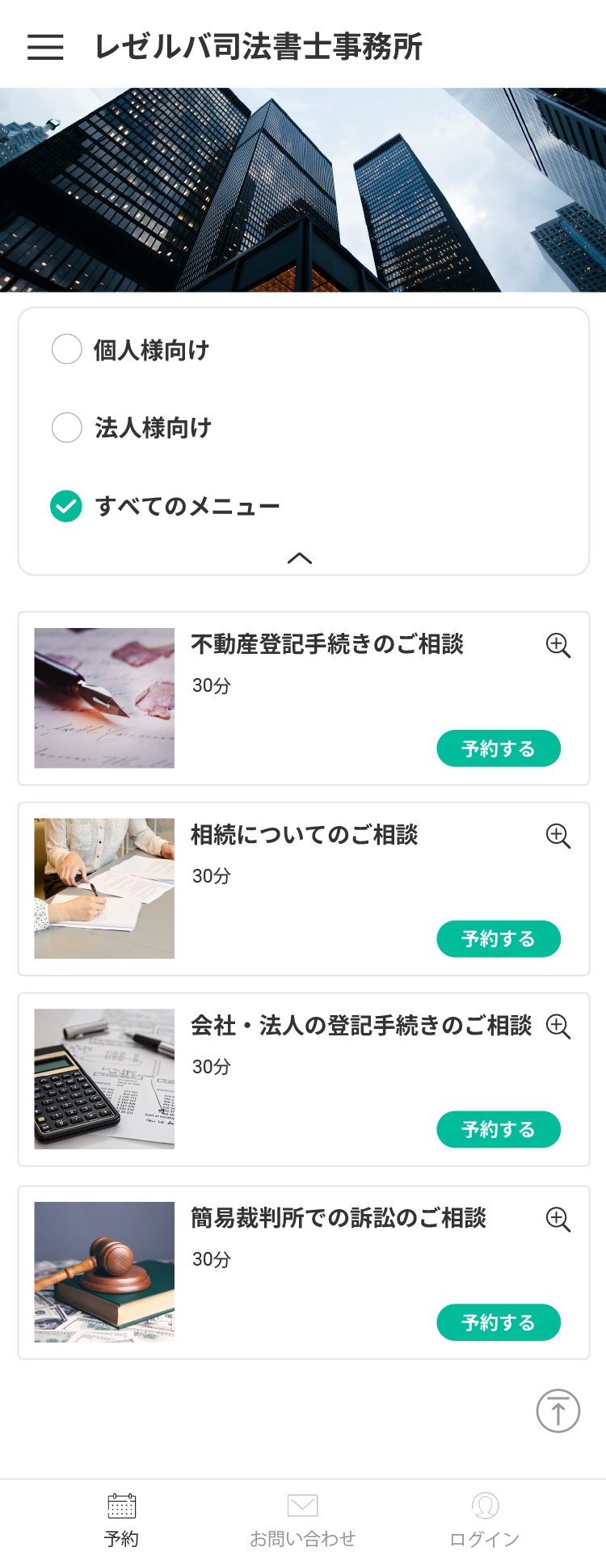606x1568 pixels.
Task: Select the すべてのメニュー radio option
Action: coord(67,506)
